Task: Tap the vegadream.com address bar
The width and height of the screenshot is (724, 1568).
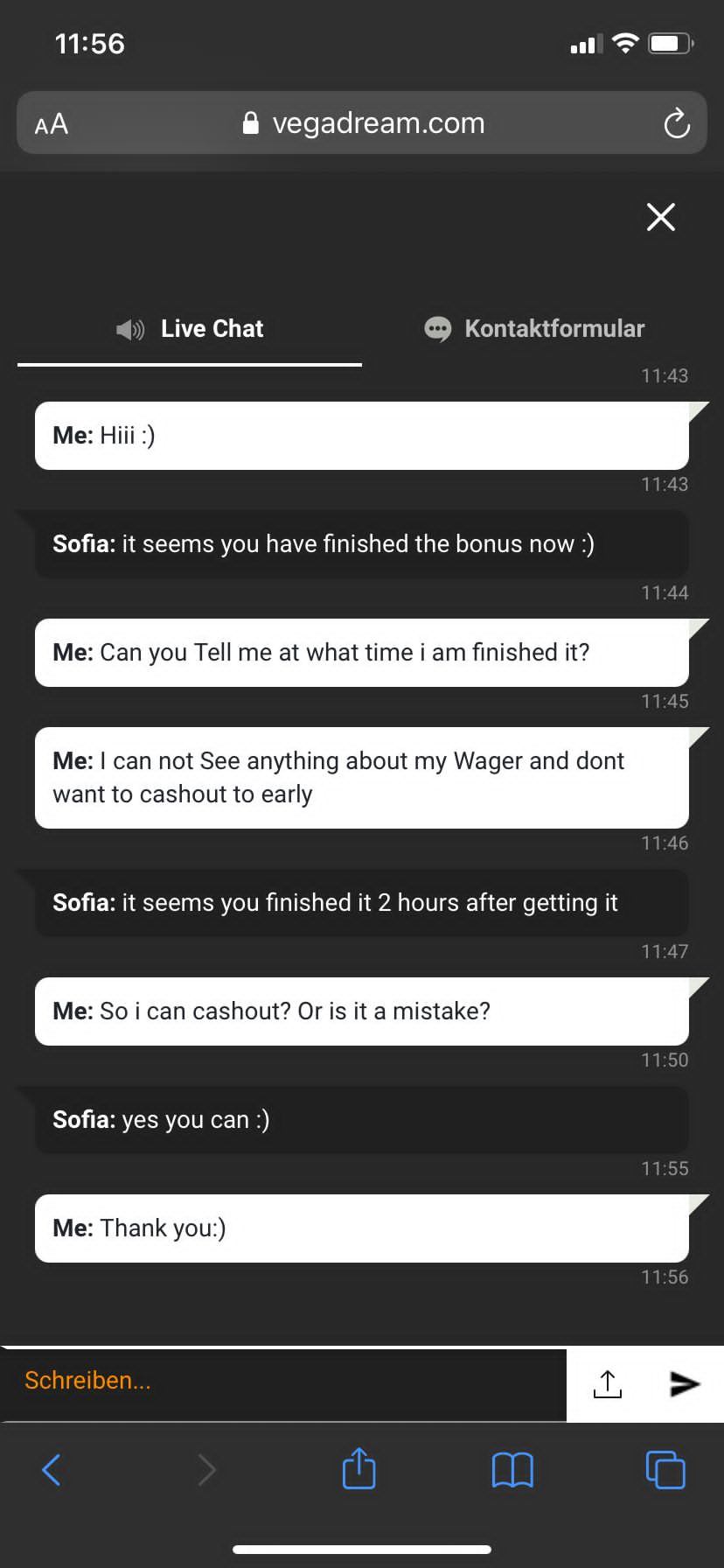Action: pos(363,123)
